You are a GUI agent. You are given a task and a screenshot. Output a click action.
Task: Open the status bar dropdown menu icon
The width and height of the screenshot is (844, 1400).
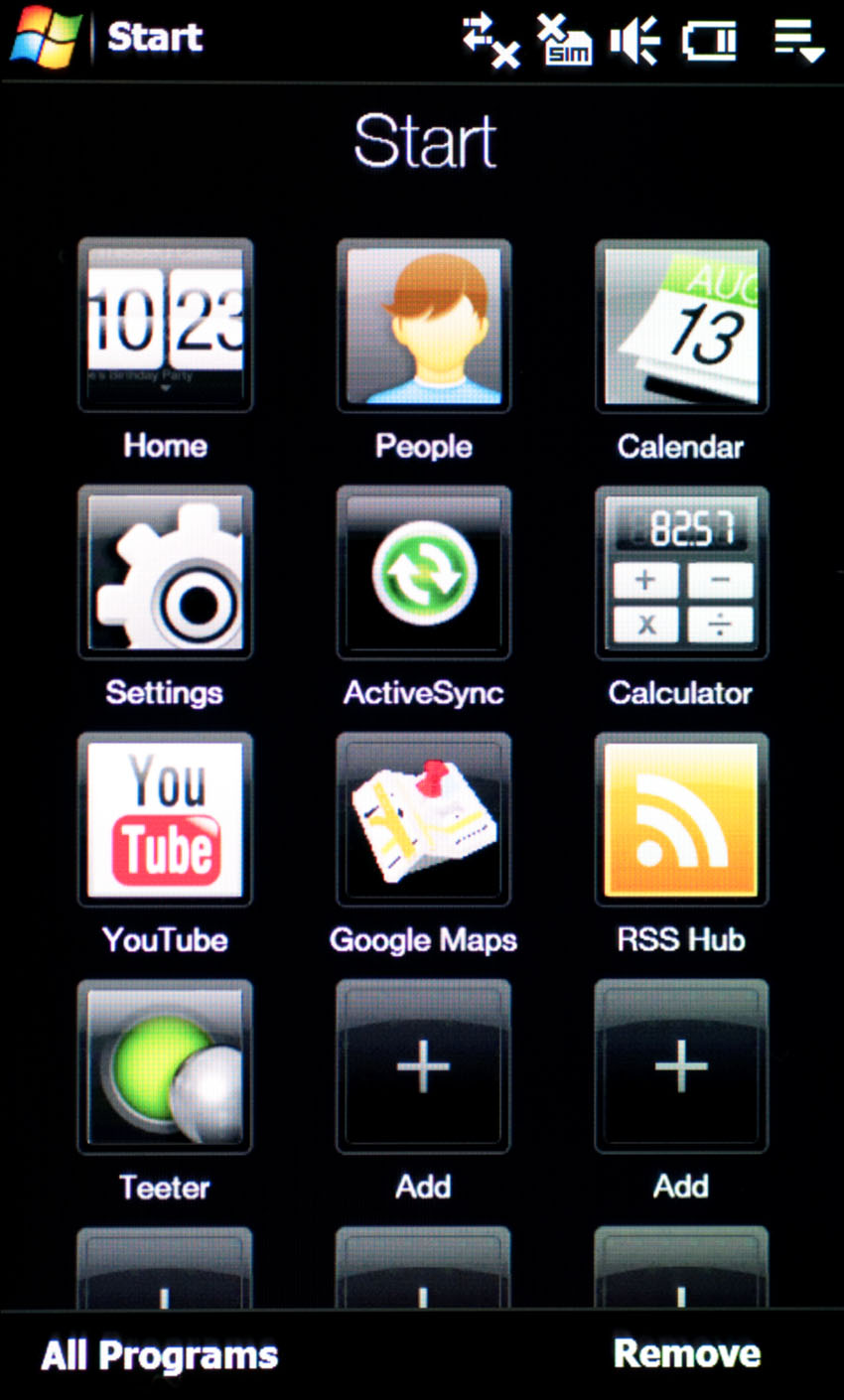(x=799, y=40)
